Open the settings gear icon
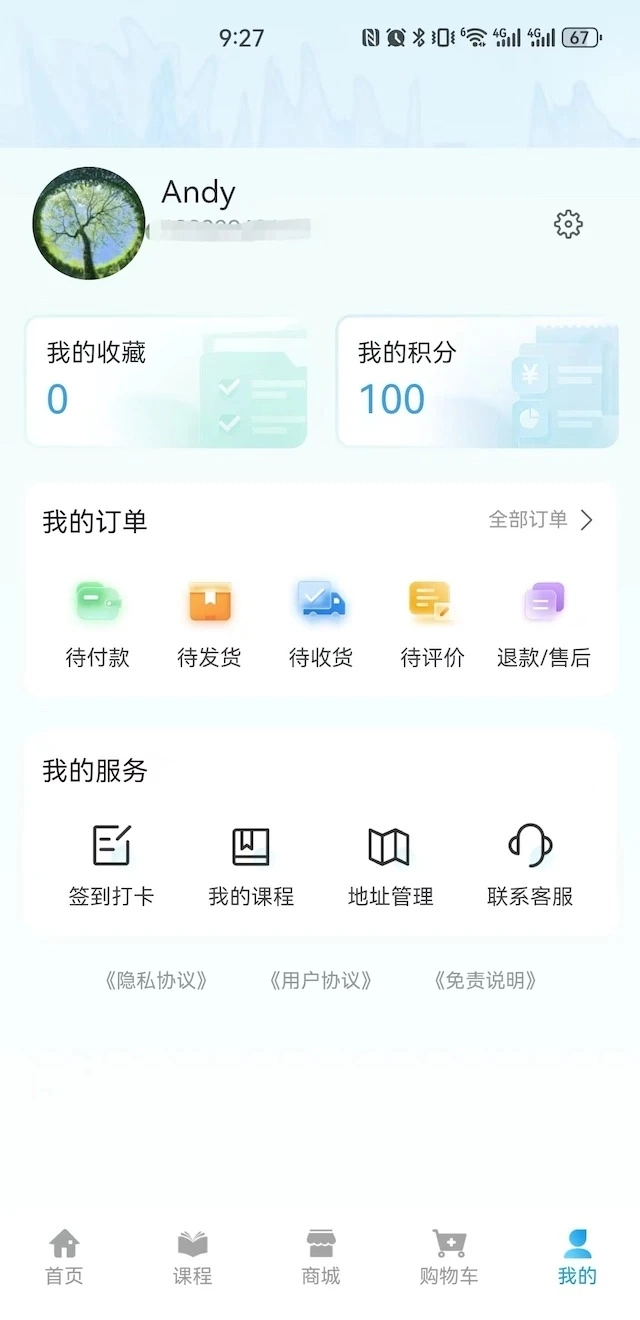The width and height of the screenshot is (640, 1320). click(x=568, y=224)
